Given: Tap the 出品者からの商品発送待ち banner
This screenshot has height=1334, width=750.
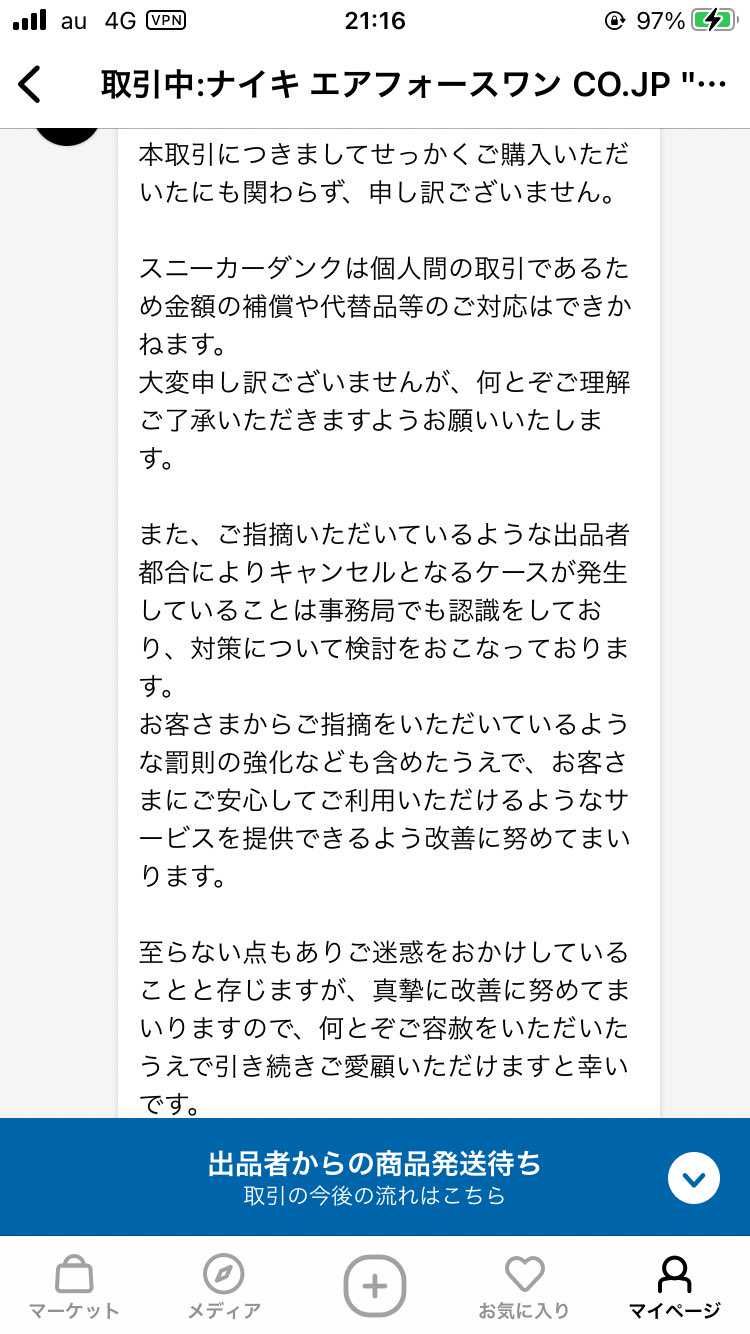Looking at the screenshot, I should (x=375, y=1165).
